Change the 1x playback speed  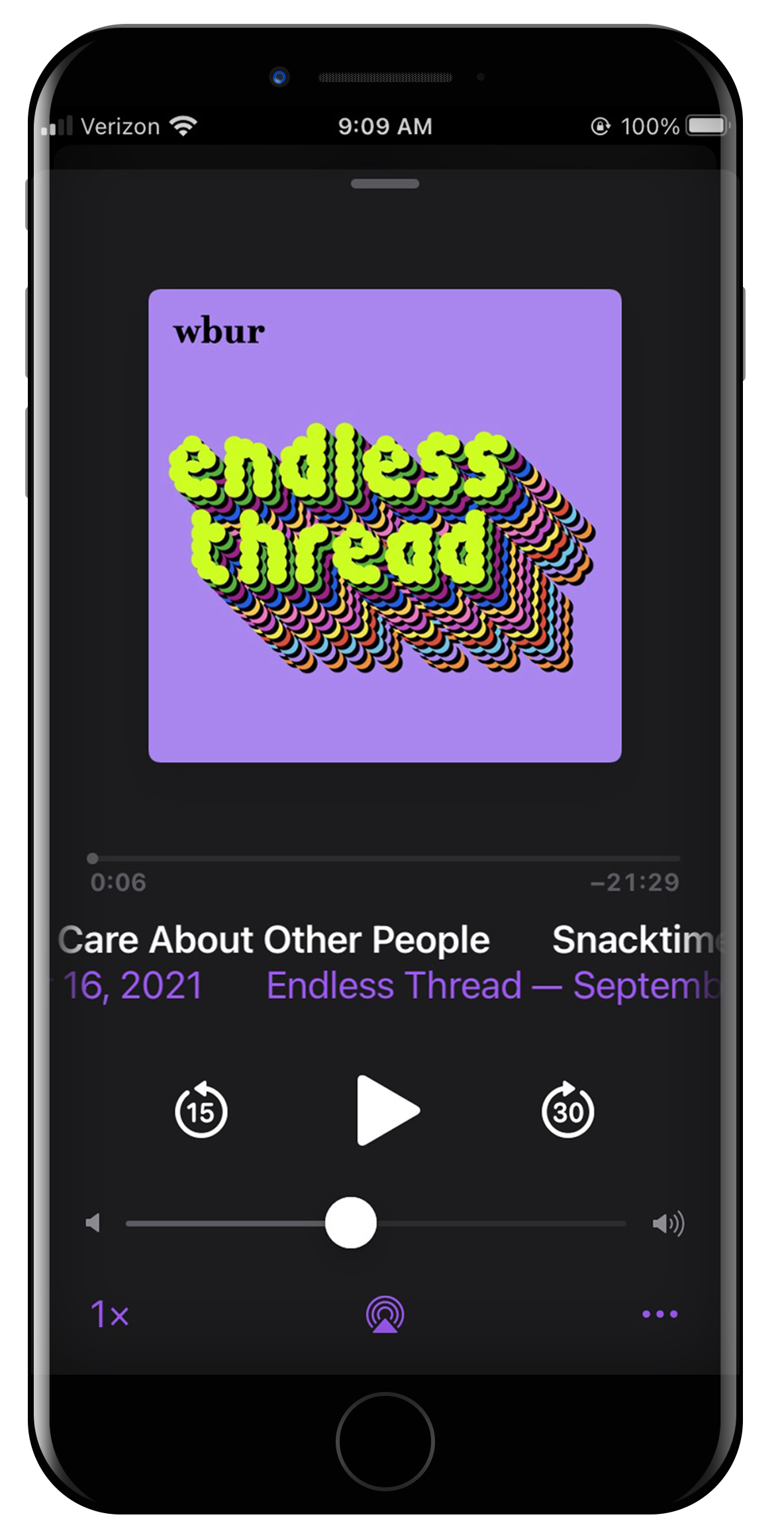pyautogui.click(x=109, y=1314)
